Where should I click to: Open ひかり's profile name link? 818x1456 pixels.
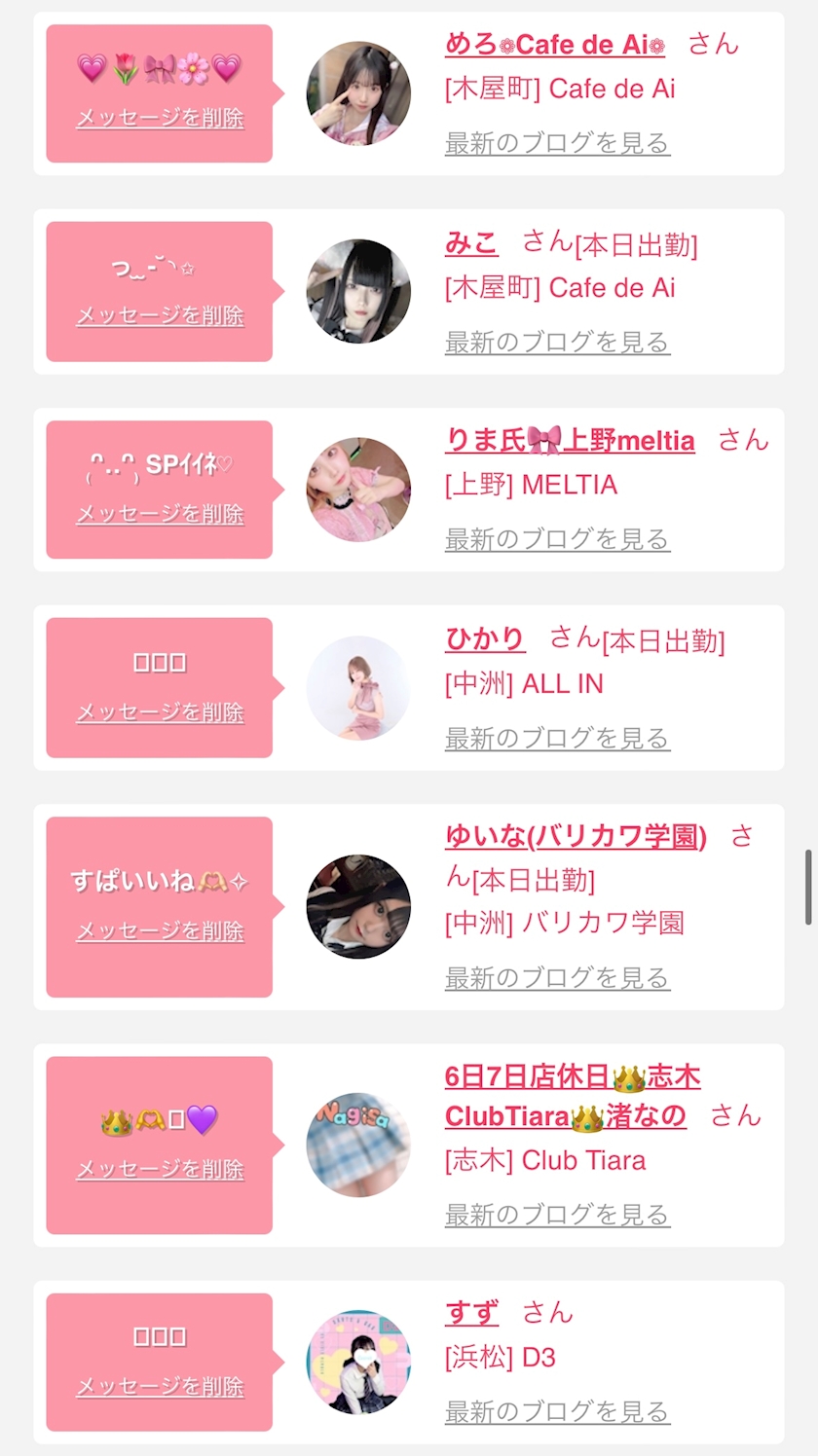485,638
